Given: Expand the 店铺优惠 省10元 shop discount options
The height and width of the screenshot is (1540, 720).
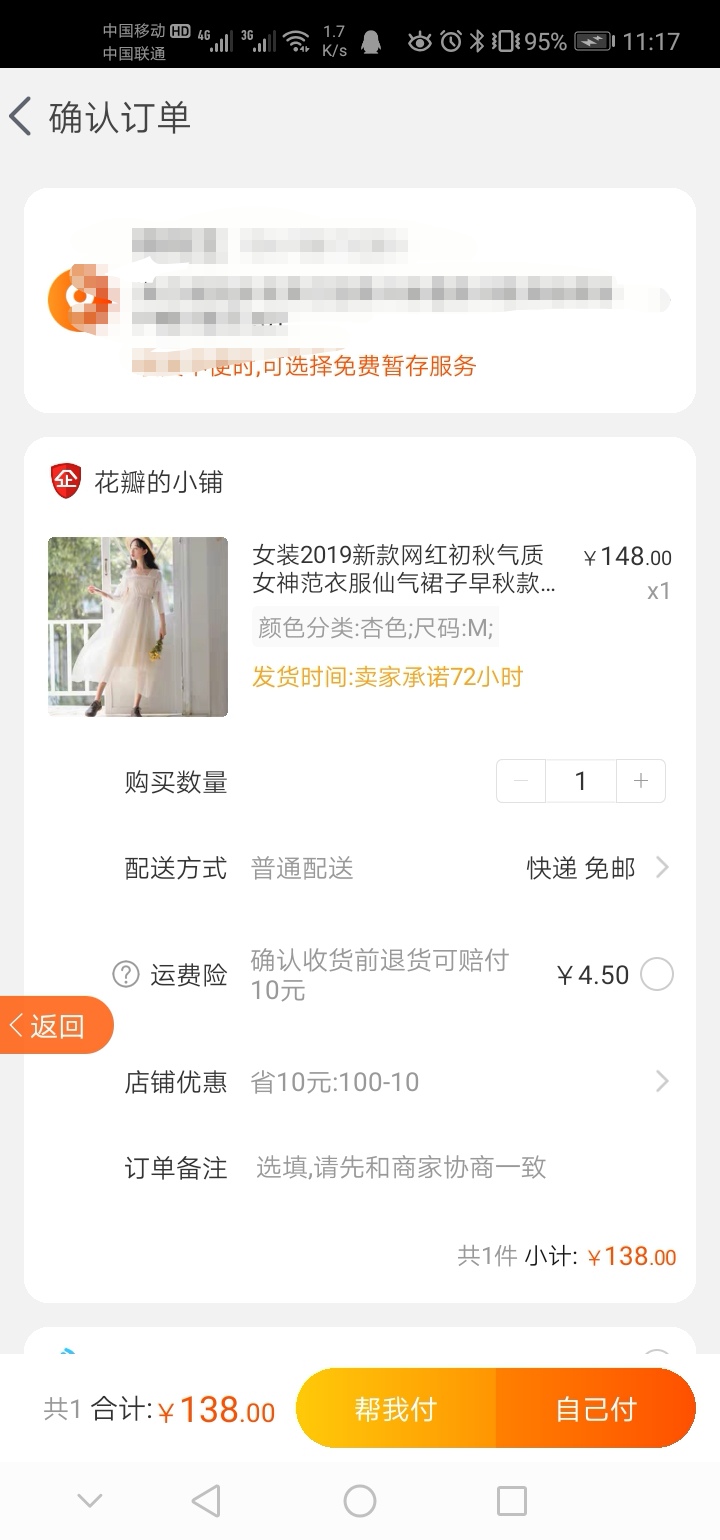Looking at the screenshot, I should [660, 1081].
